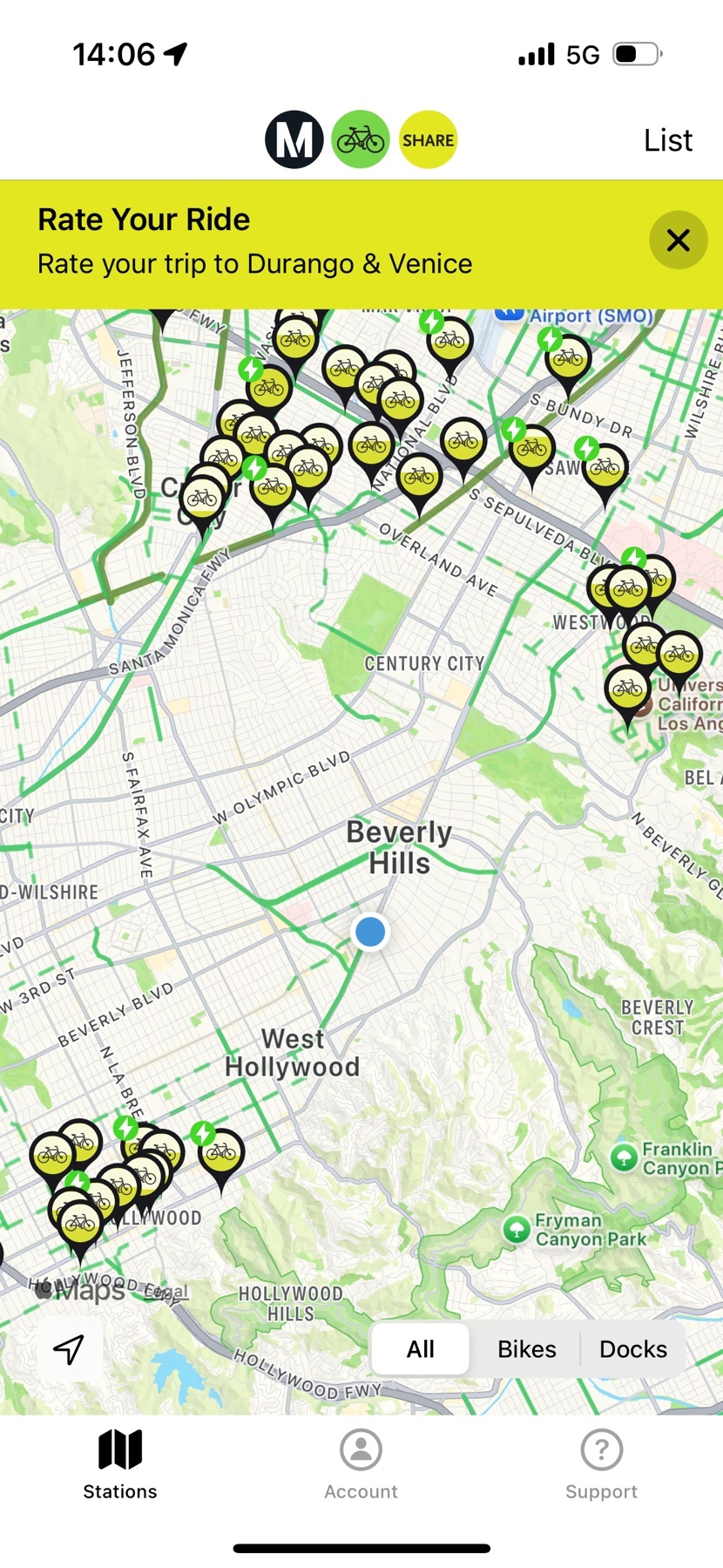
Task: Select the All filter segment
Action: (421, 1349)
